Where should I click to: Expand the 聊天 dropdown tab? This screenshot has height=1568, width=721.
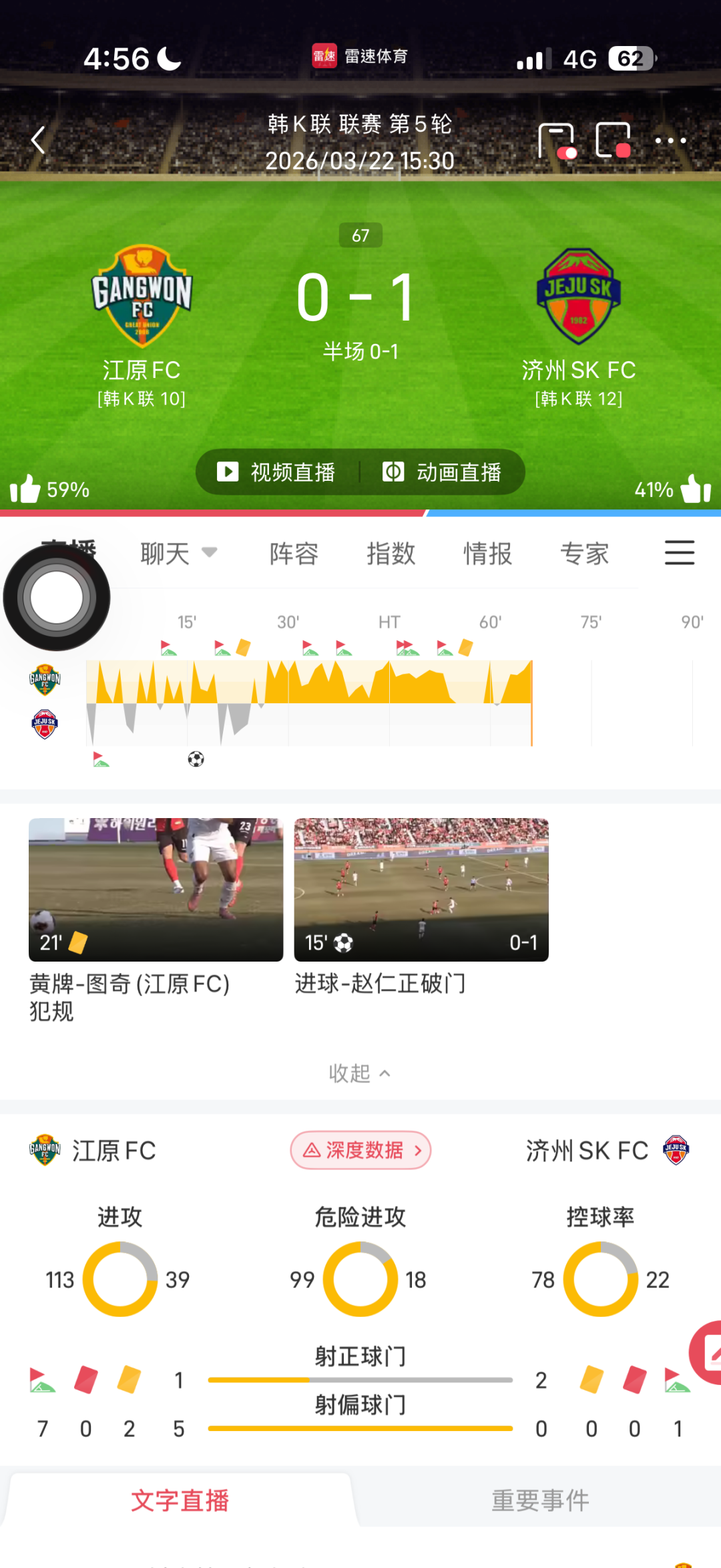(178, 554)
